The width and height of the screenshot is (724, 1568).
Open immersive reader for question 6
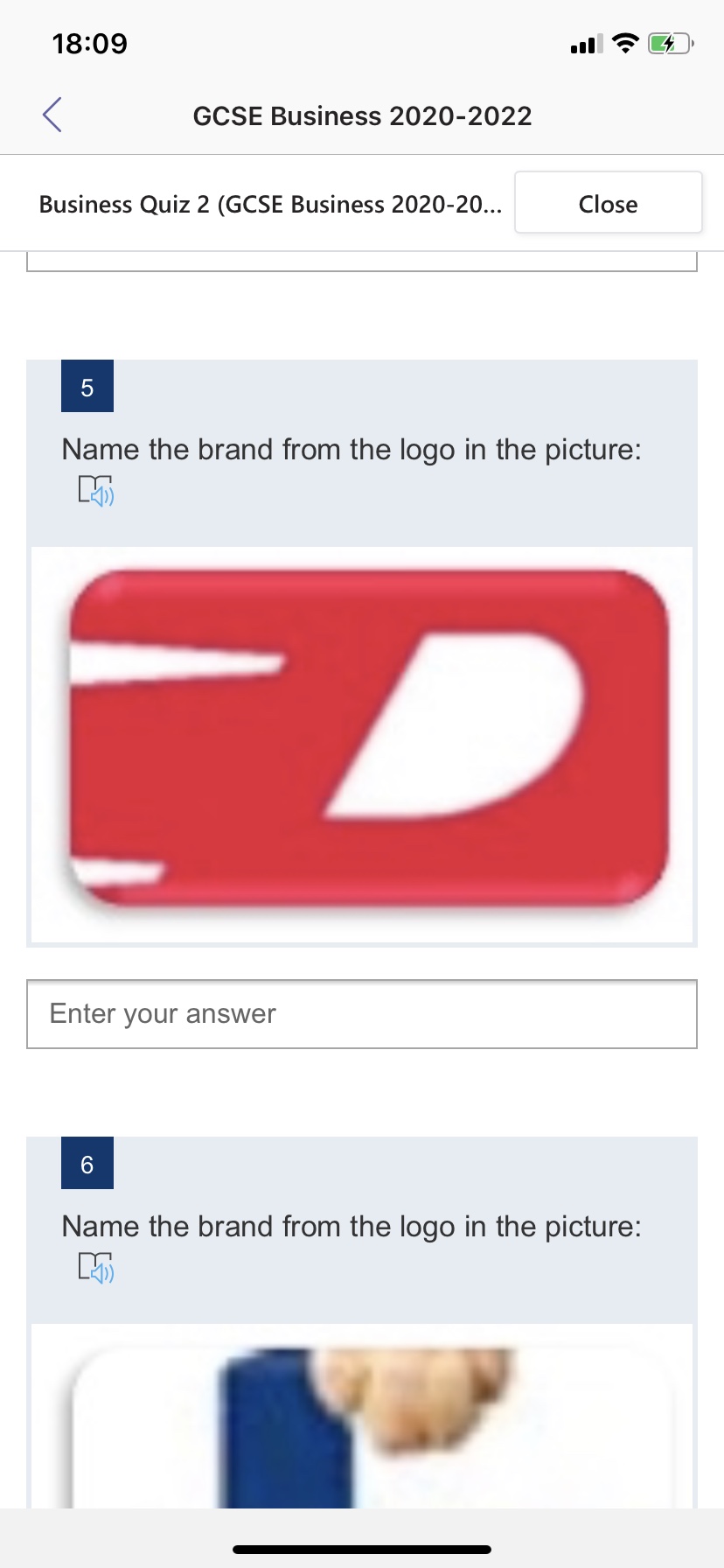(x=96, y=1268)
